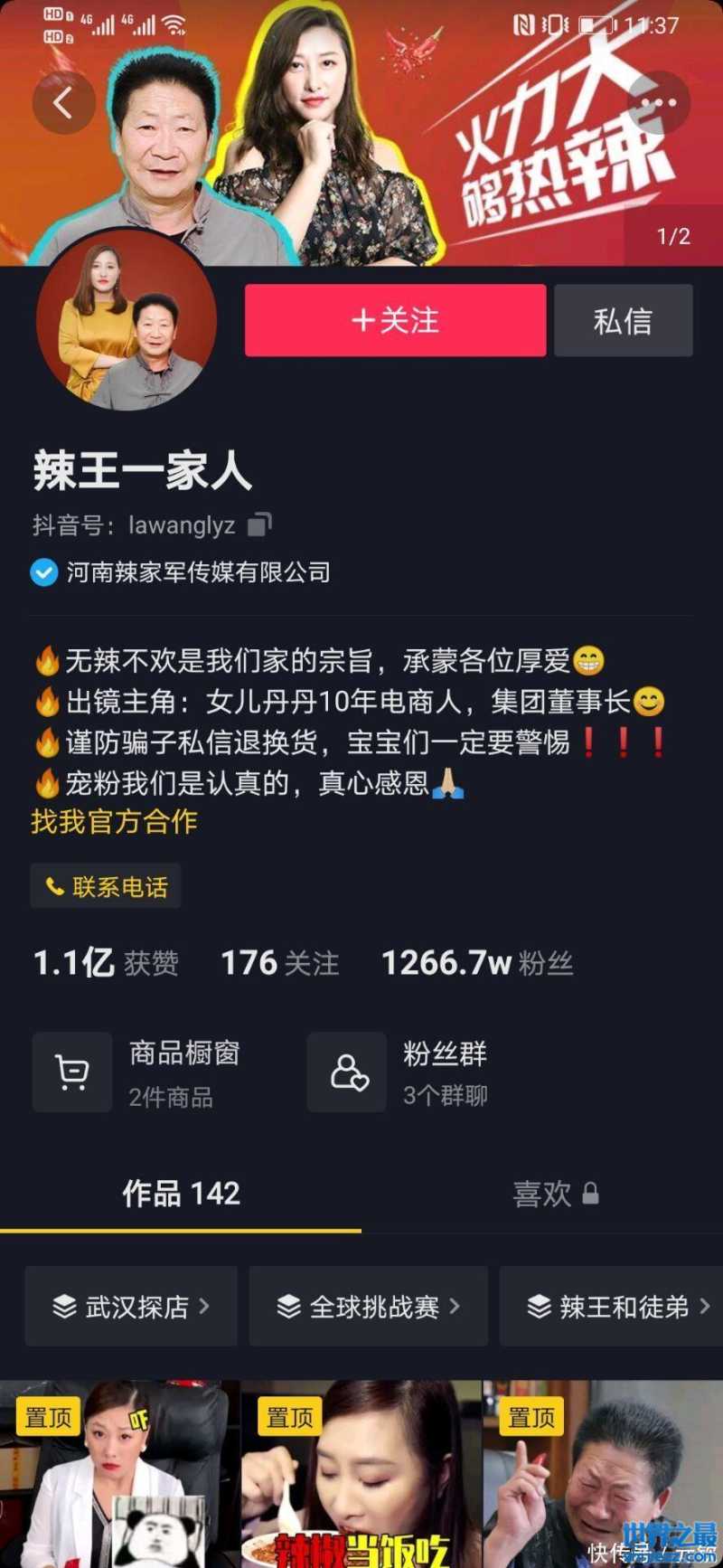Tap the 联系电话 contact button
The image size is (723, 1568).
tap(106, 886)
